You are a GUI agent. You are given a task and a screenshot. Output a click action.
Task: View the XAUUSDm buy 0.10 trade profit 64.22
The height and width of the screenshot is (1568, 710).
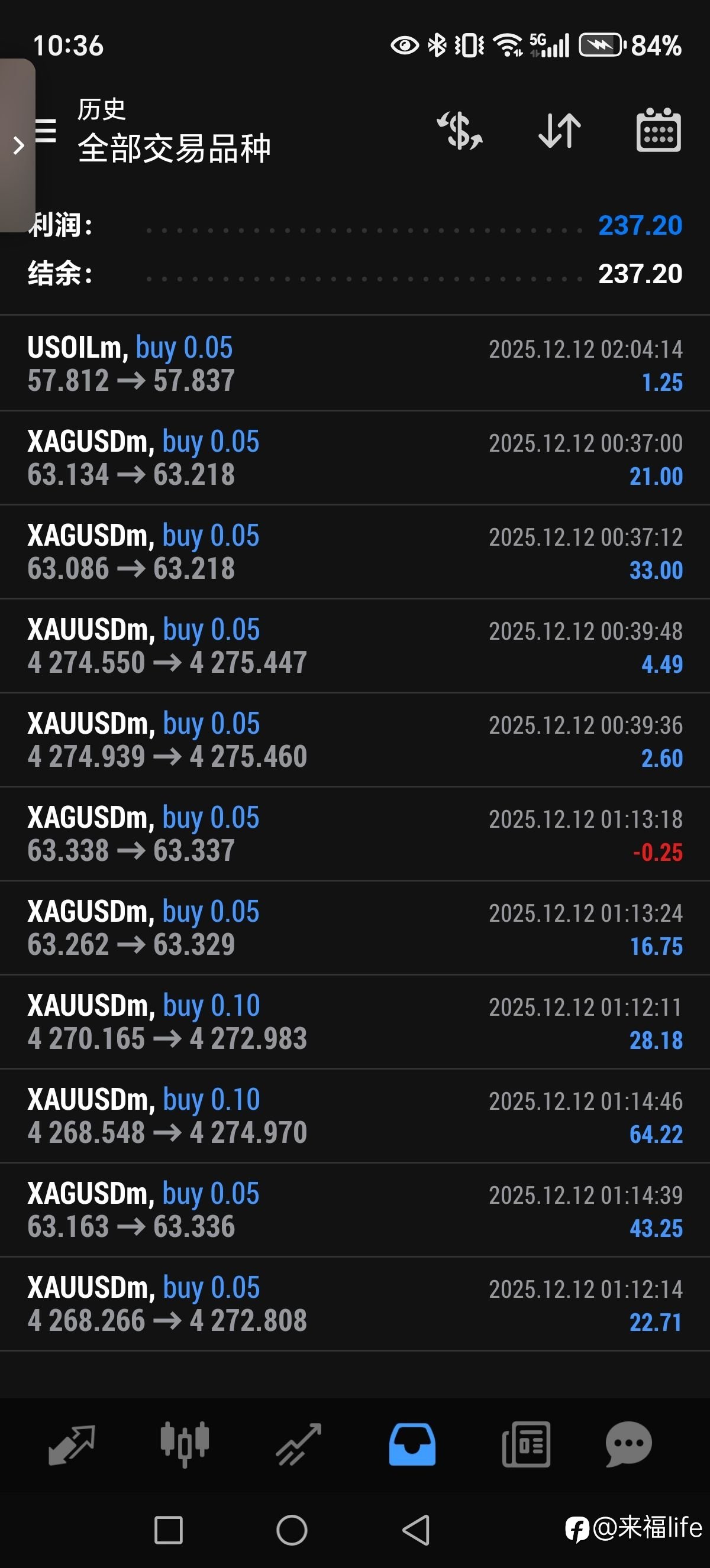coord(355,1116)
